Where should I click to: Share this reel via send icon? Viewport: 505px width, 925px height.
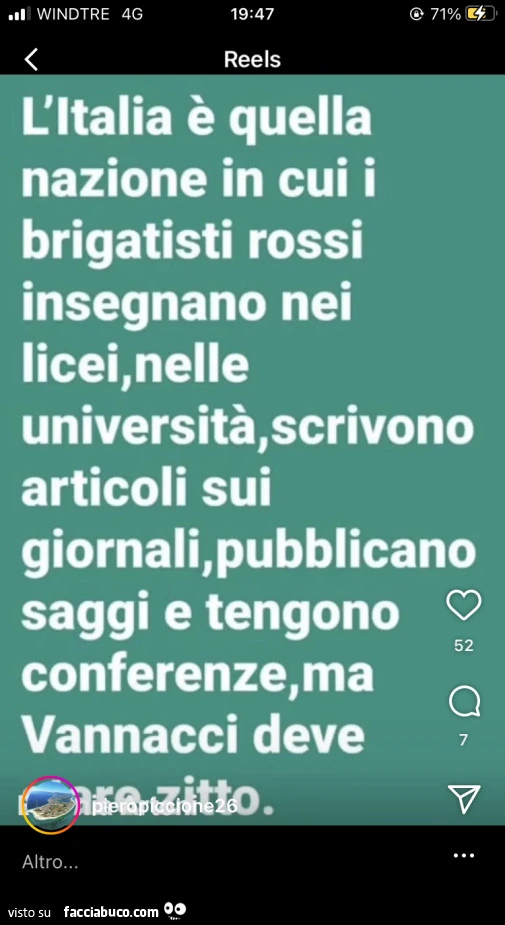(x=464, y=799)
